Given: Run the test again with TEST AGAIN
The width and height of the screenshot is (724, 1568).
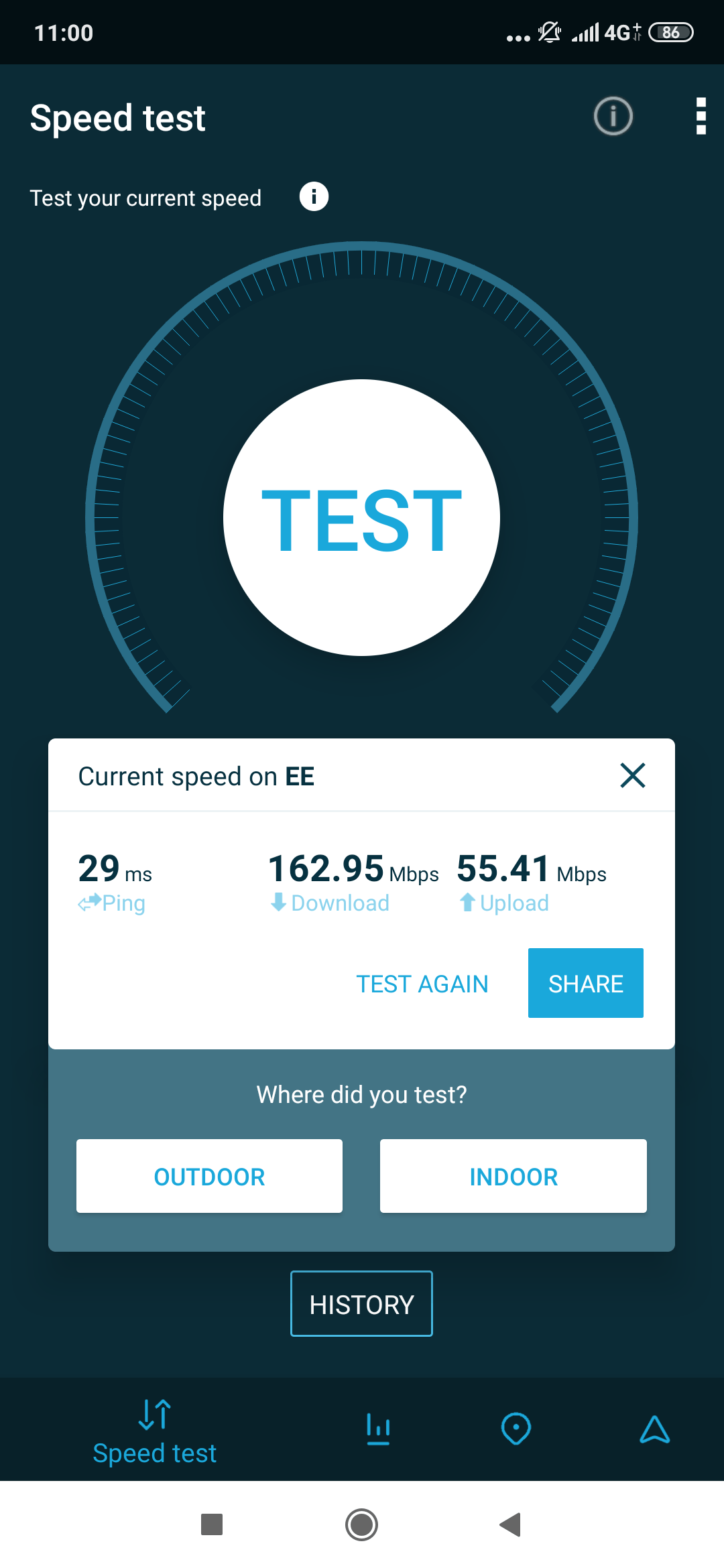Looking at the screenshot, I should click(422, 984).
